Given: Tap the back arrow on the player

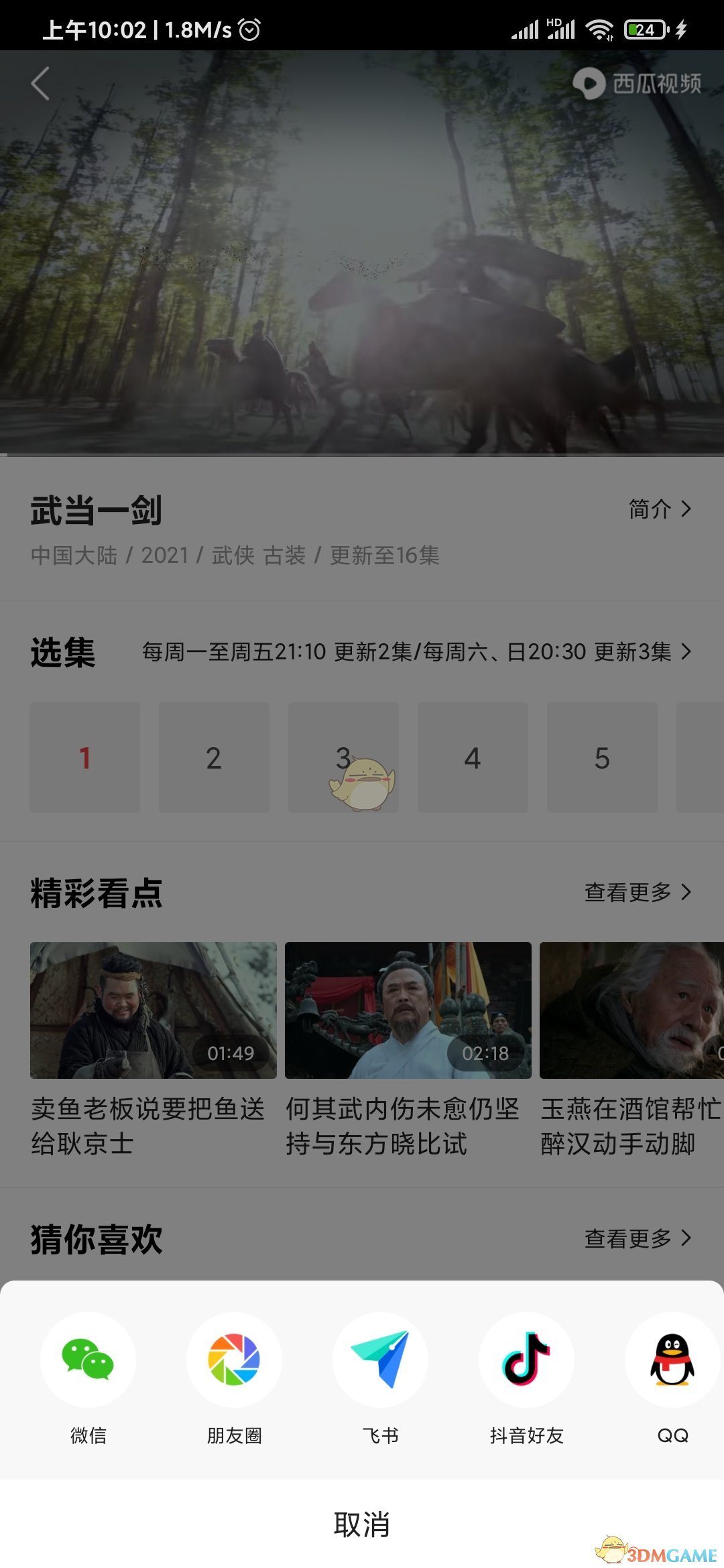Looking at the screenshot, I should coord(40,83).
